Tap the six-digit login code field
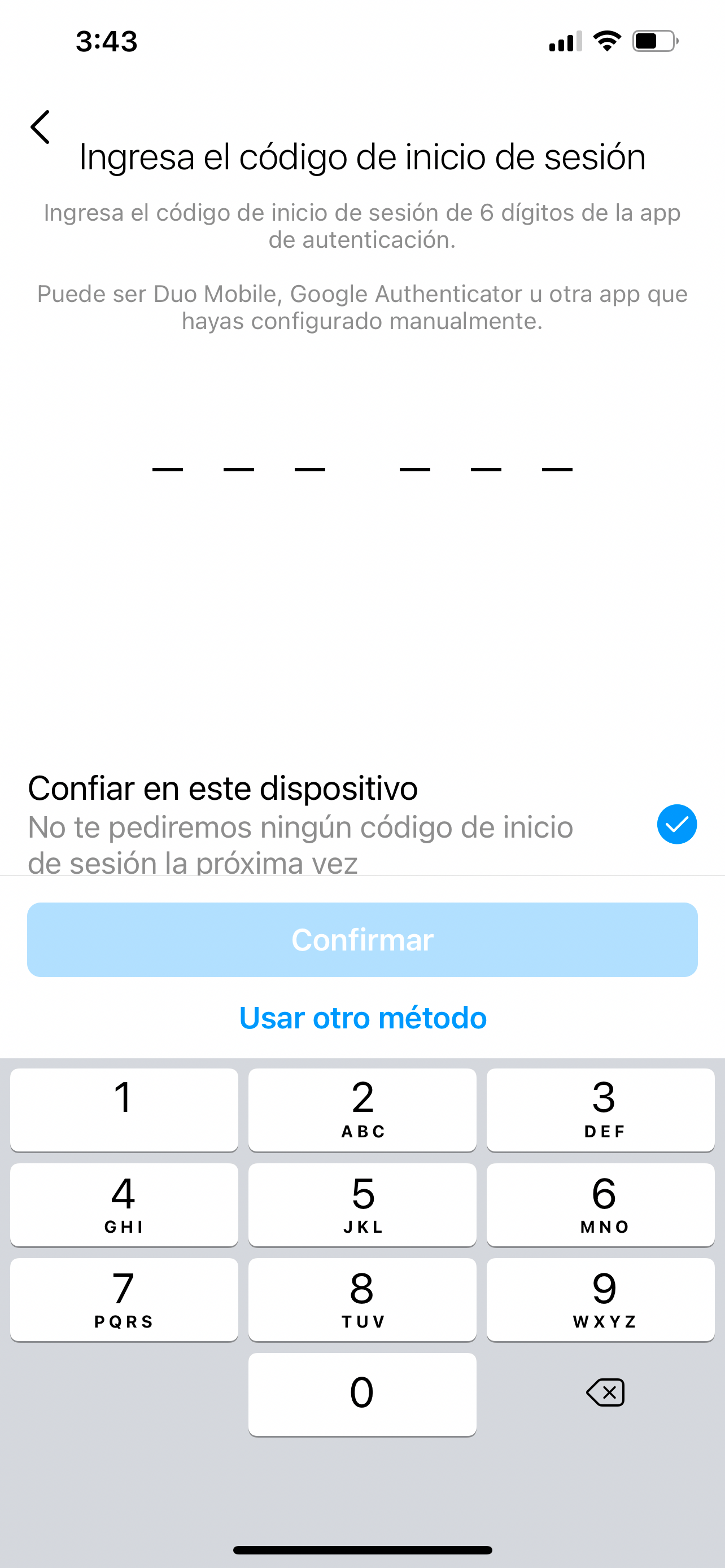 coord(362,463)
